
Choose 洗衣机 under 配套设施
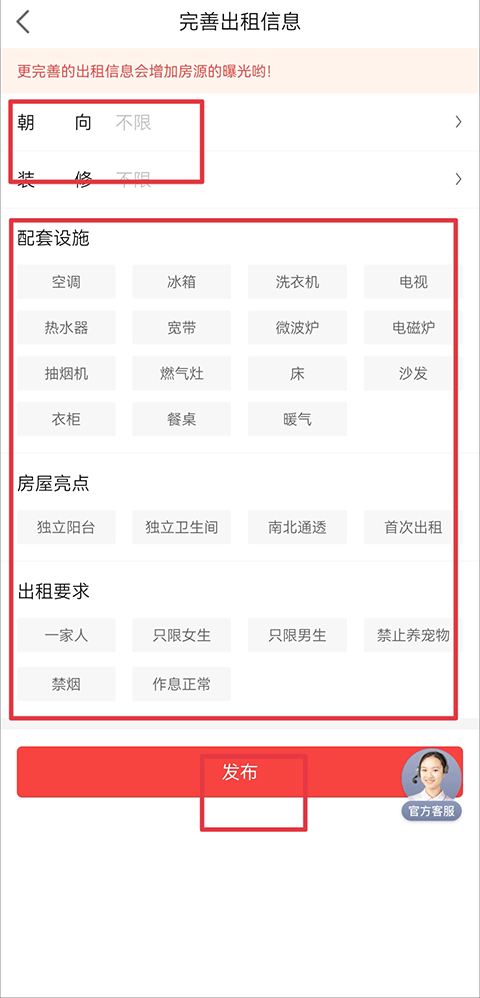(297, 282)
